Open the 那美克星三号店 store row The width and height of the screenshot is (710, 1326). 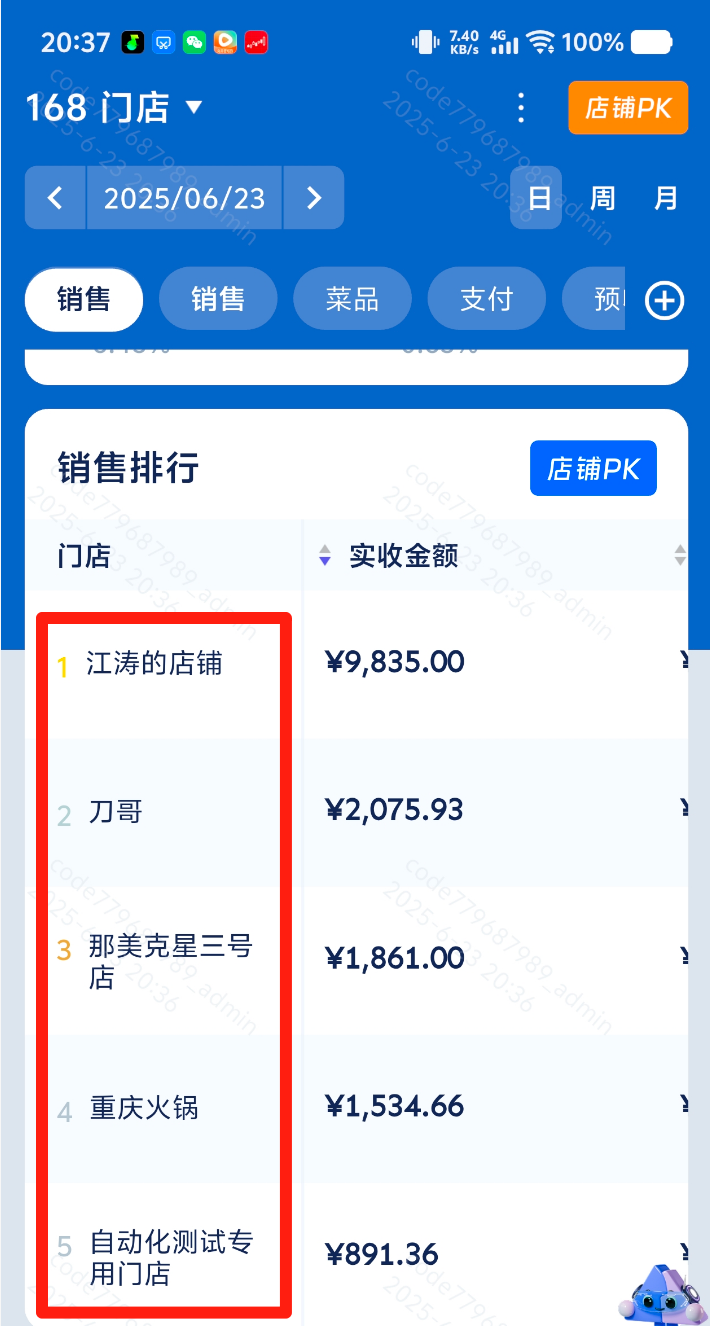(x=168, y=960)
